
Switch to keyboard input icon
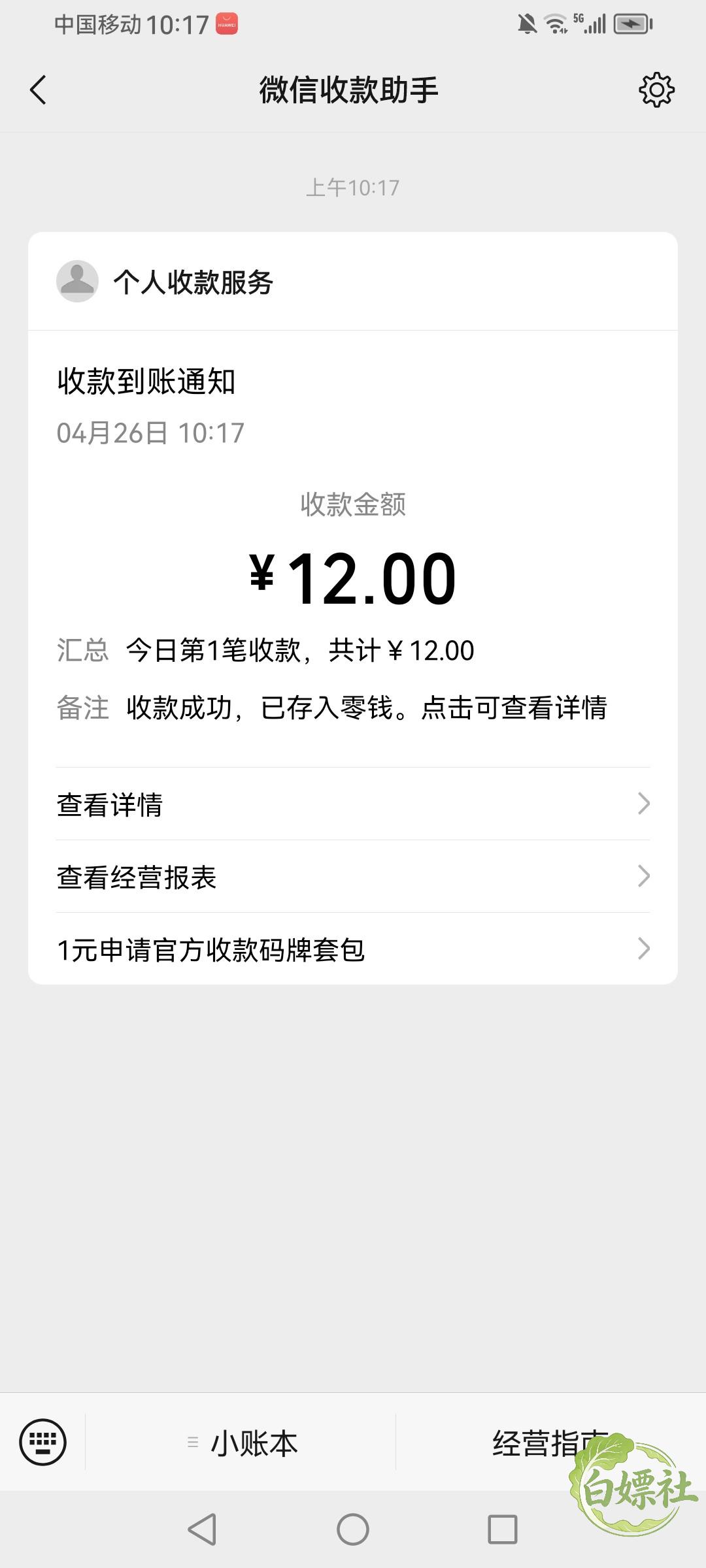pyautogui.click(x=43, y=1442)
